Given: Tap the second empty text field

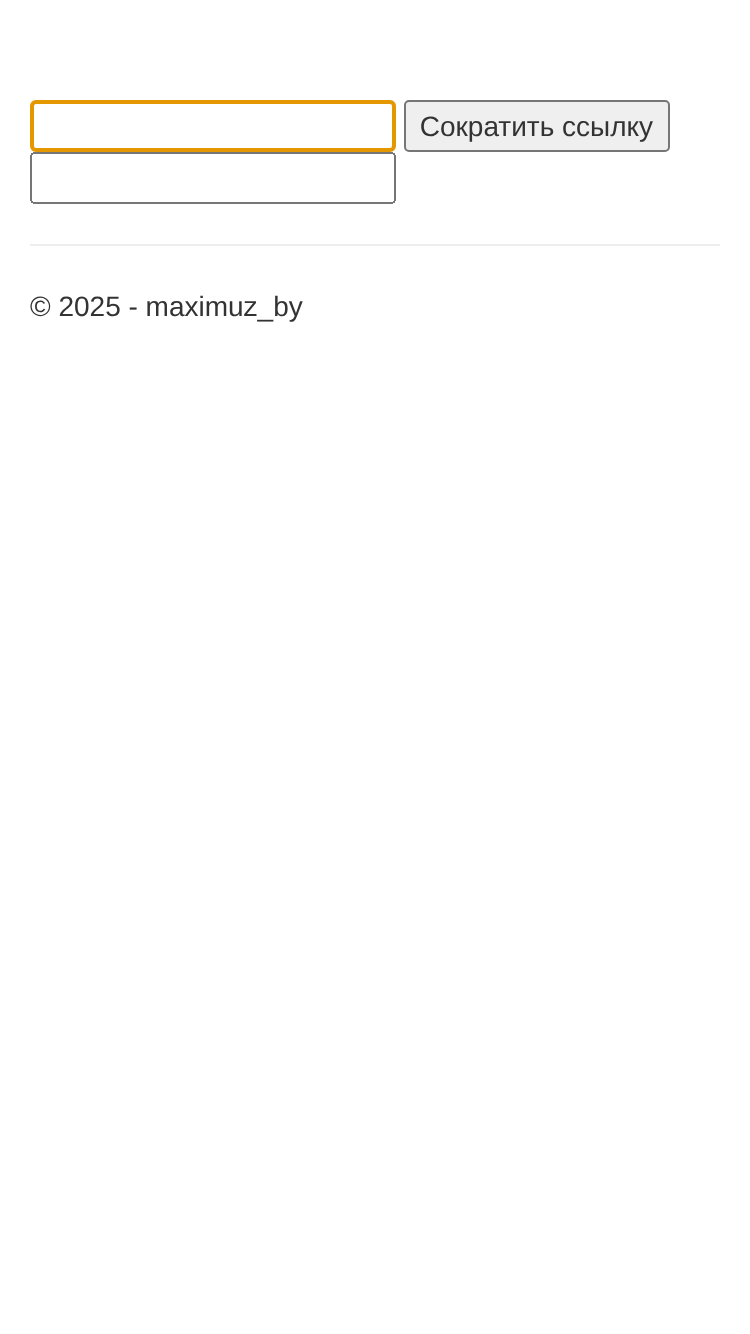Looking at the screenshot, I should [213, 178].
